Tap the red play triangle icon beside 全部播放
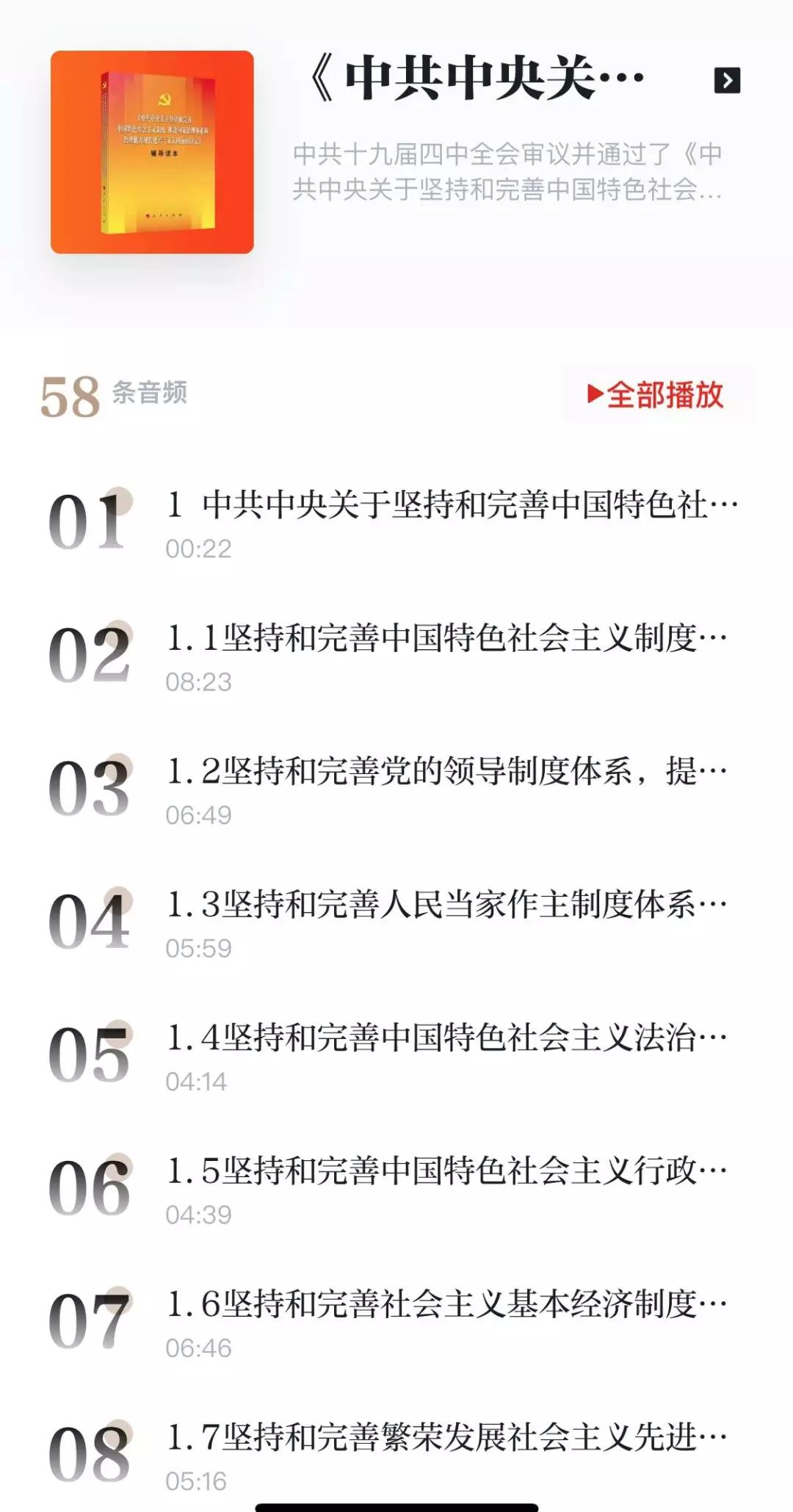 (x=596, y=394)
